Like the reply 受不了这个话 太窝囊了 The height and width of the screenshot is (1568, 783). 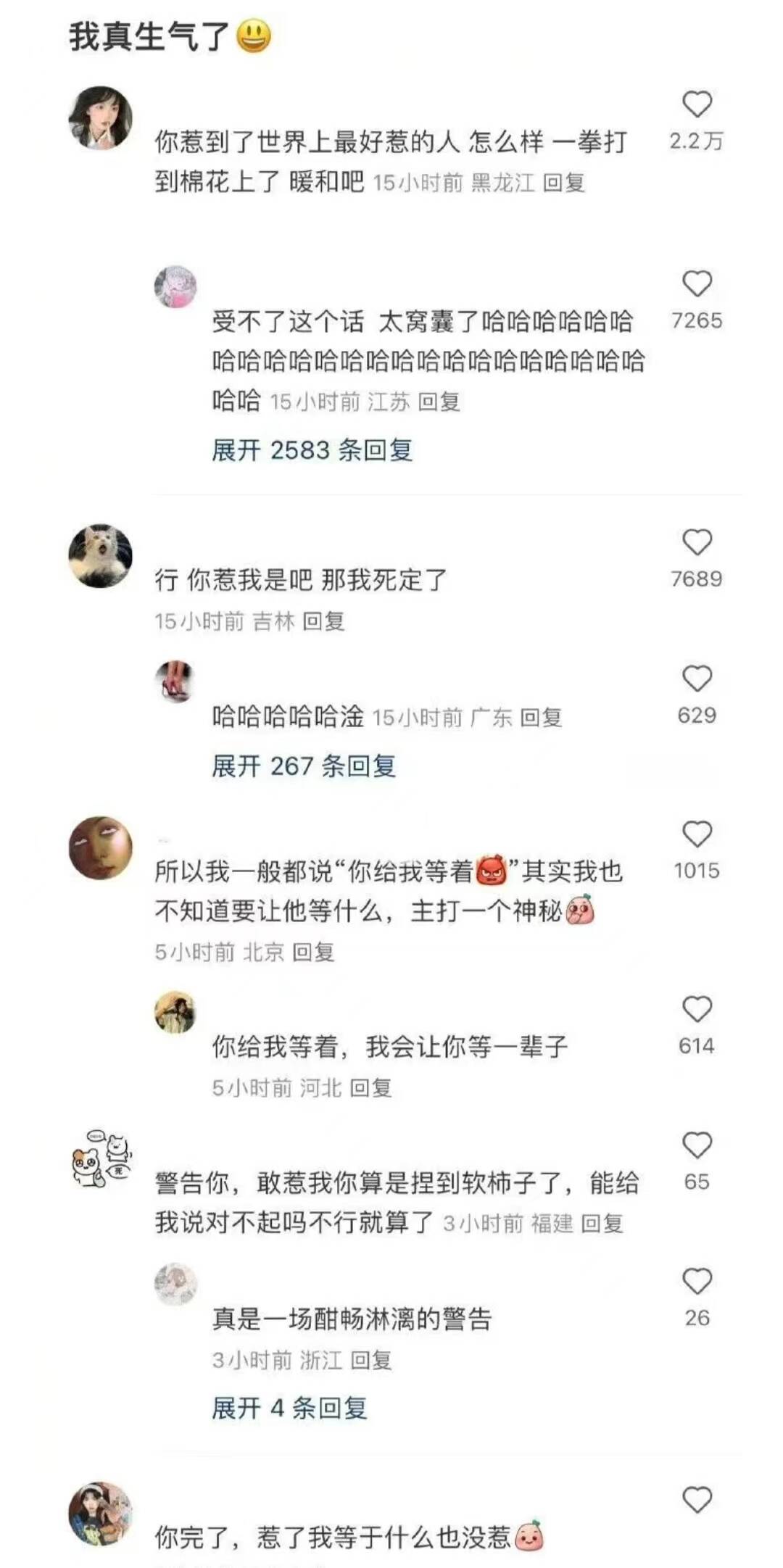pos(697,284)
